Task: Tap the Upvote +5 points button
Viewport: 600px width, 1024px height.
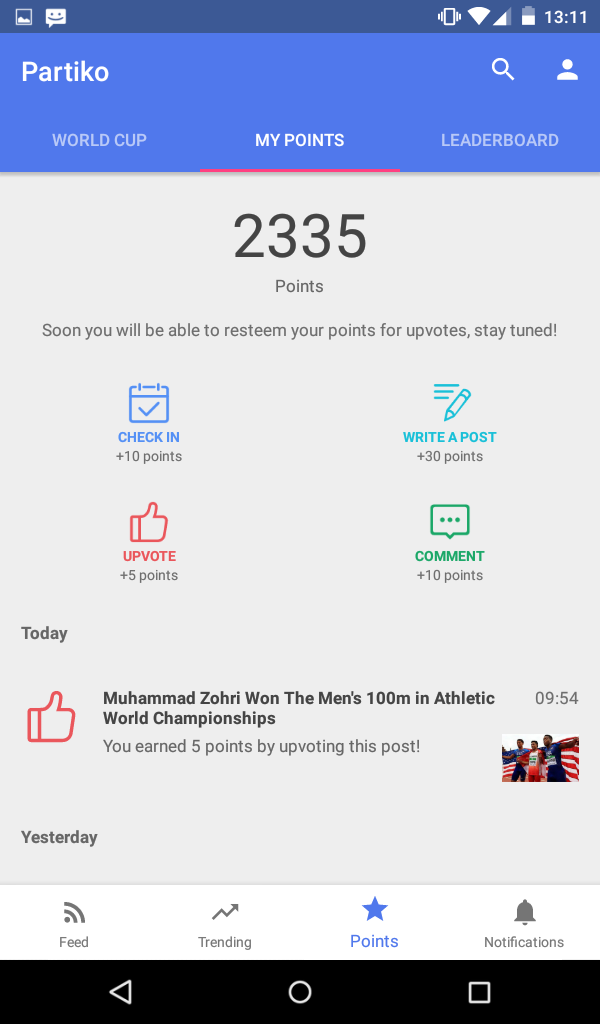Action: pyautogui.click(x=149, y=541)
